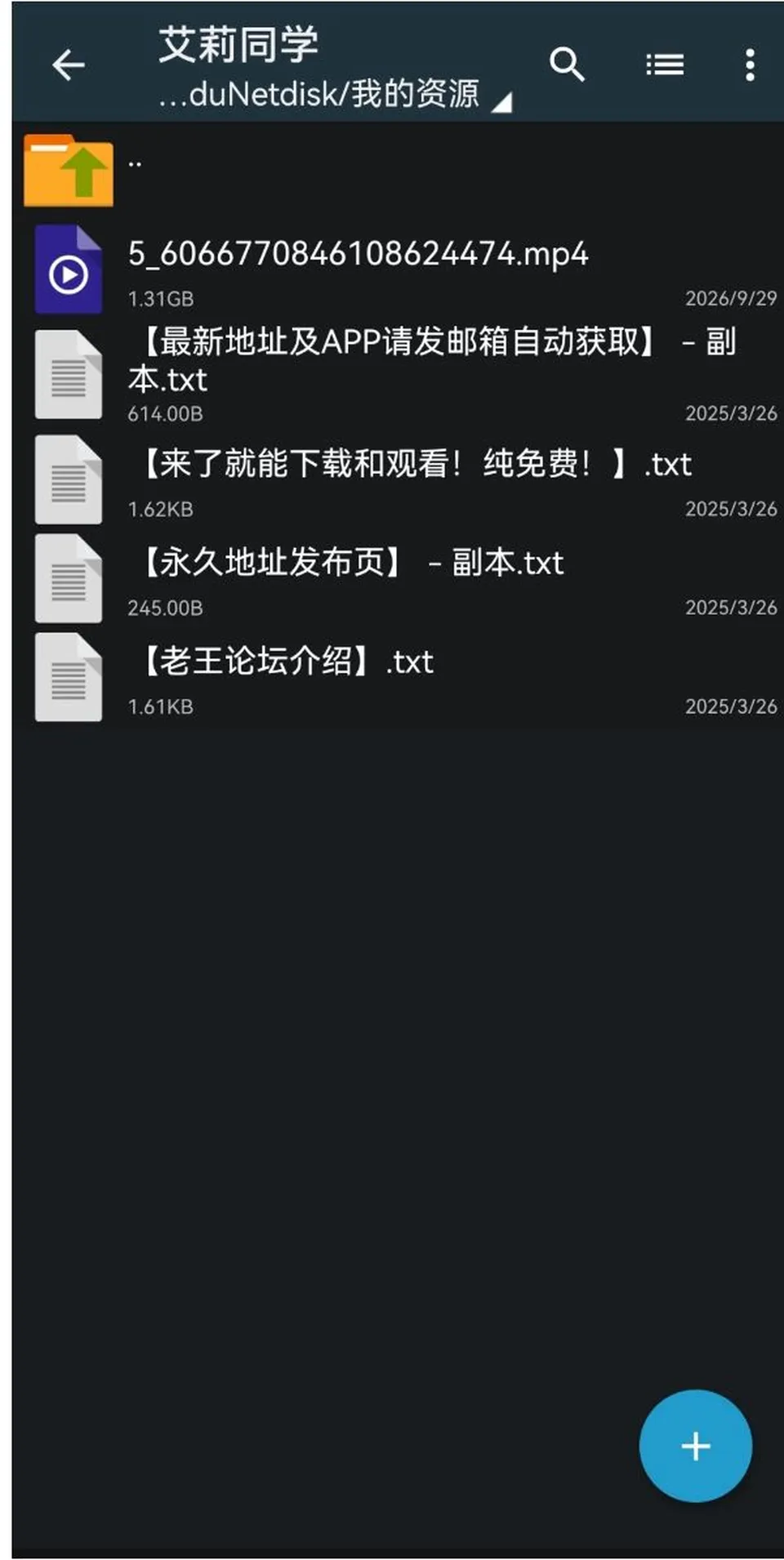
Task: Go up to the parent folder
Action: [x=398, y=170]
